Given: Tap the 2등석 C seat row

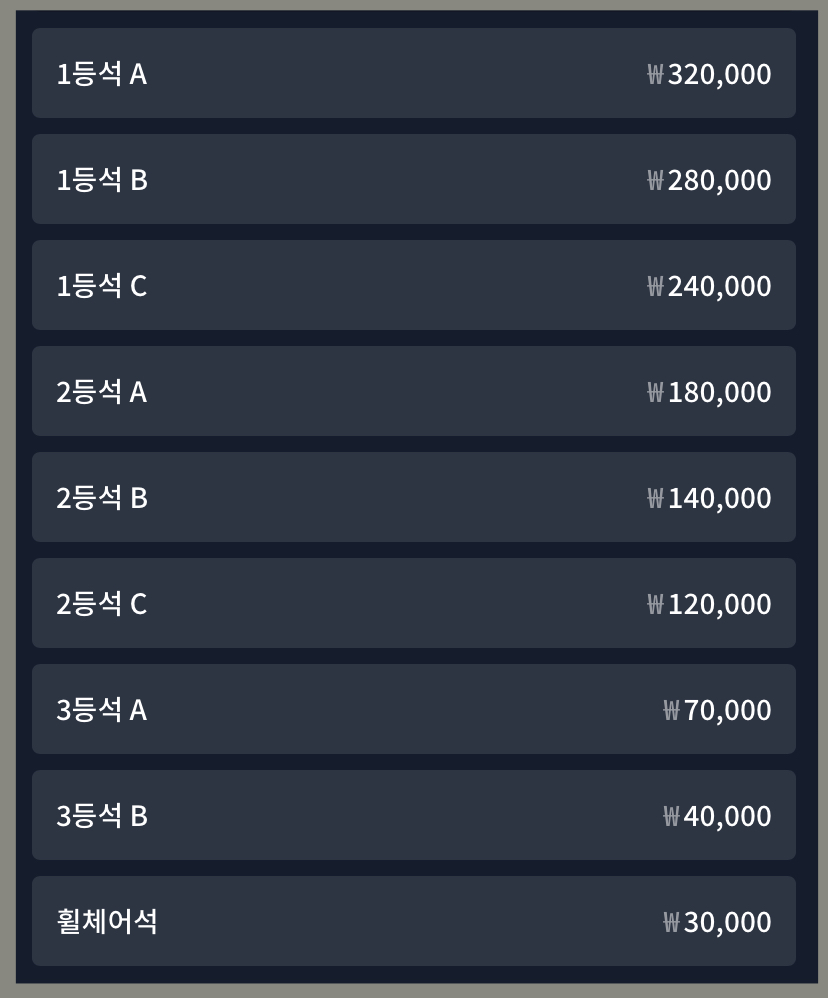Looking at the screenshot, I should coord(414,603).
